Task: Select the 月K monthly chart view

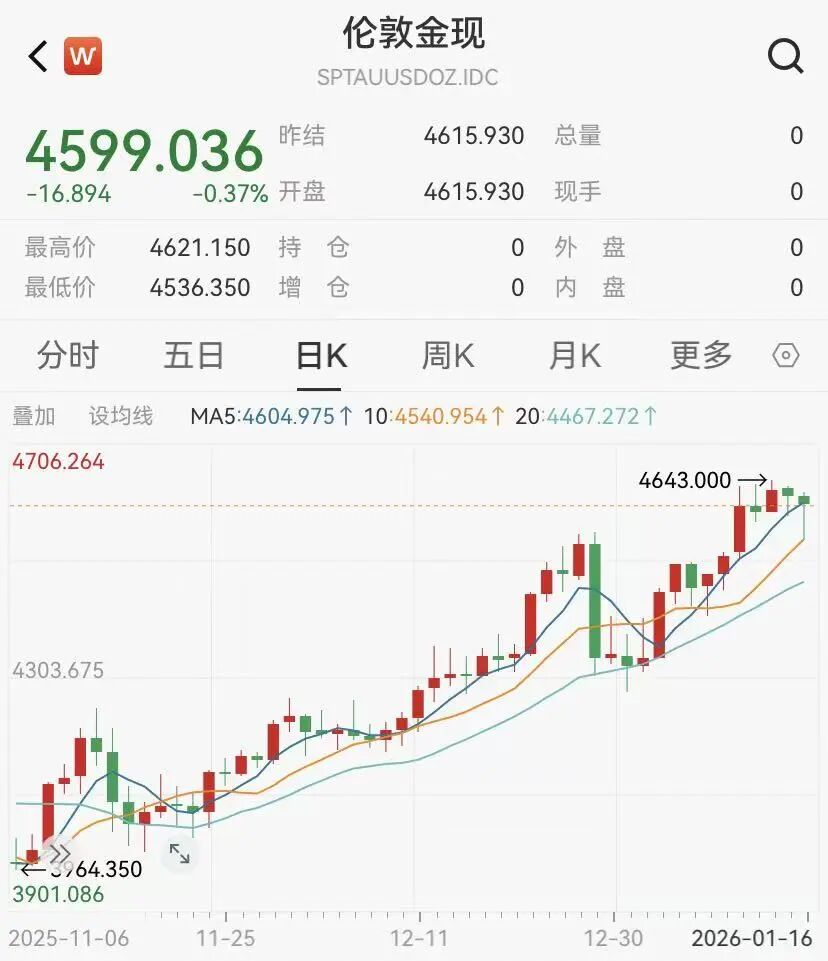Action: pyautogui.click(x=573, y=355)
